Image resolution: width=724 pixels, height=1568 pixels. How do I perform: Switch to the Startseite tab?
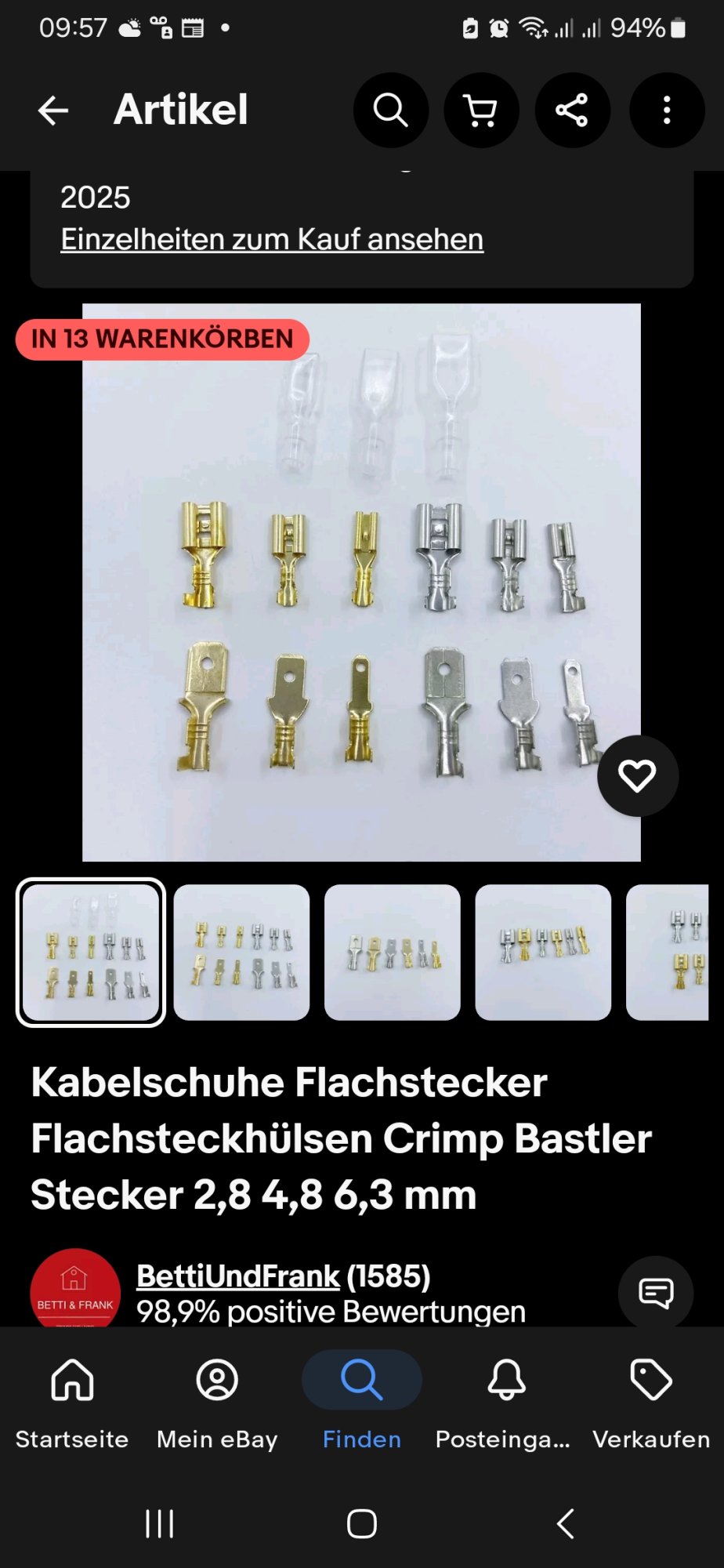(x=72, y=1402)
